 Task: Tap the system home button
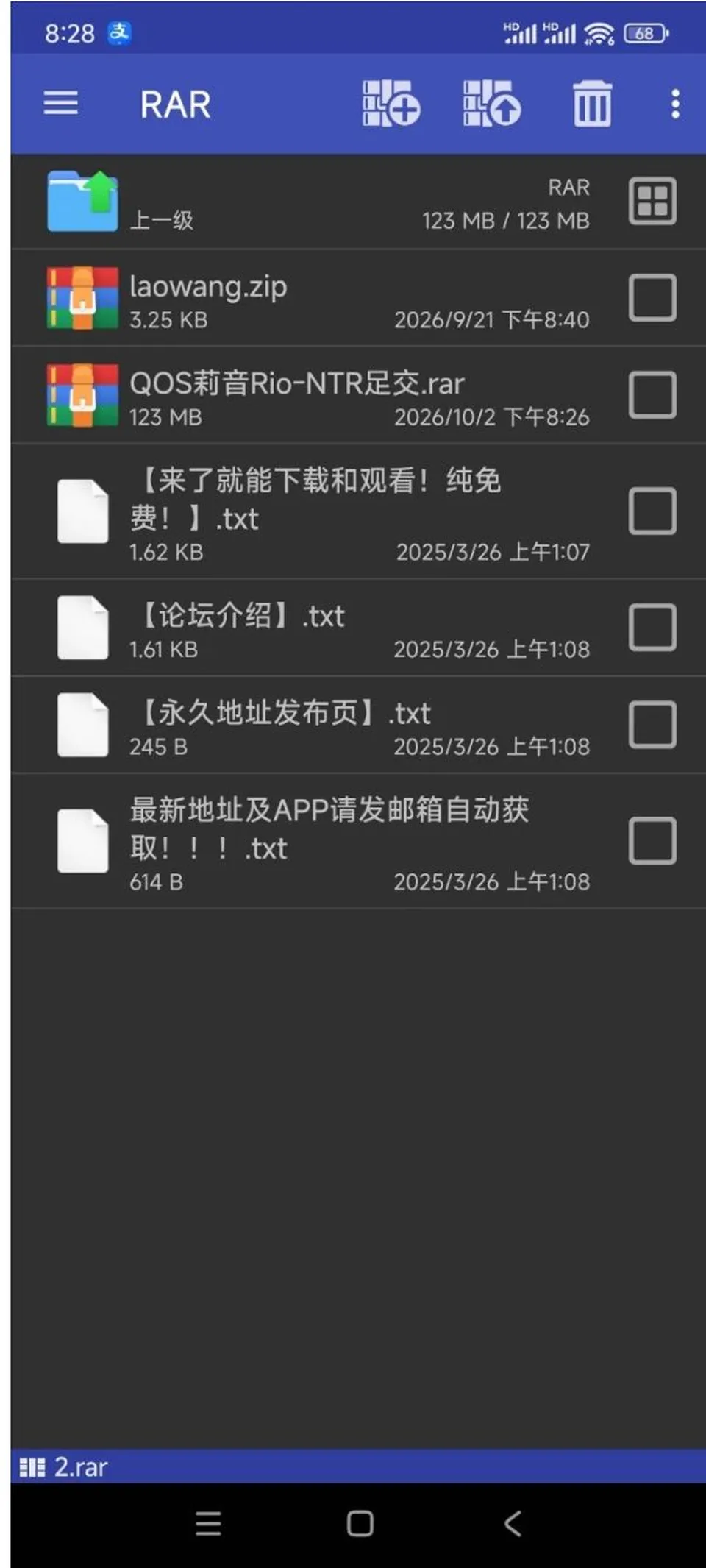360,1523
